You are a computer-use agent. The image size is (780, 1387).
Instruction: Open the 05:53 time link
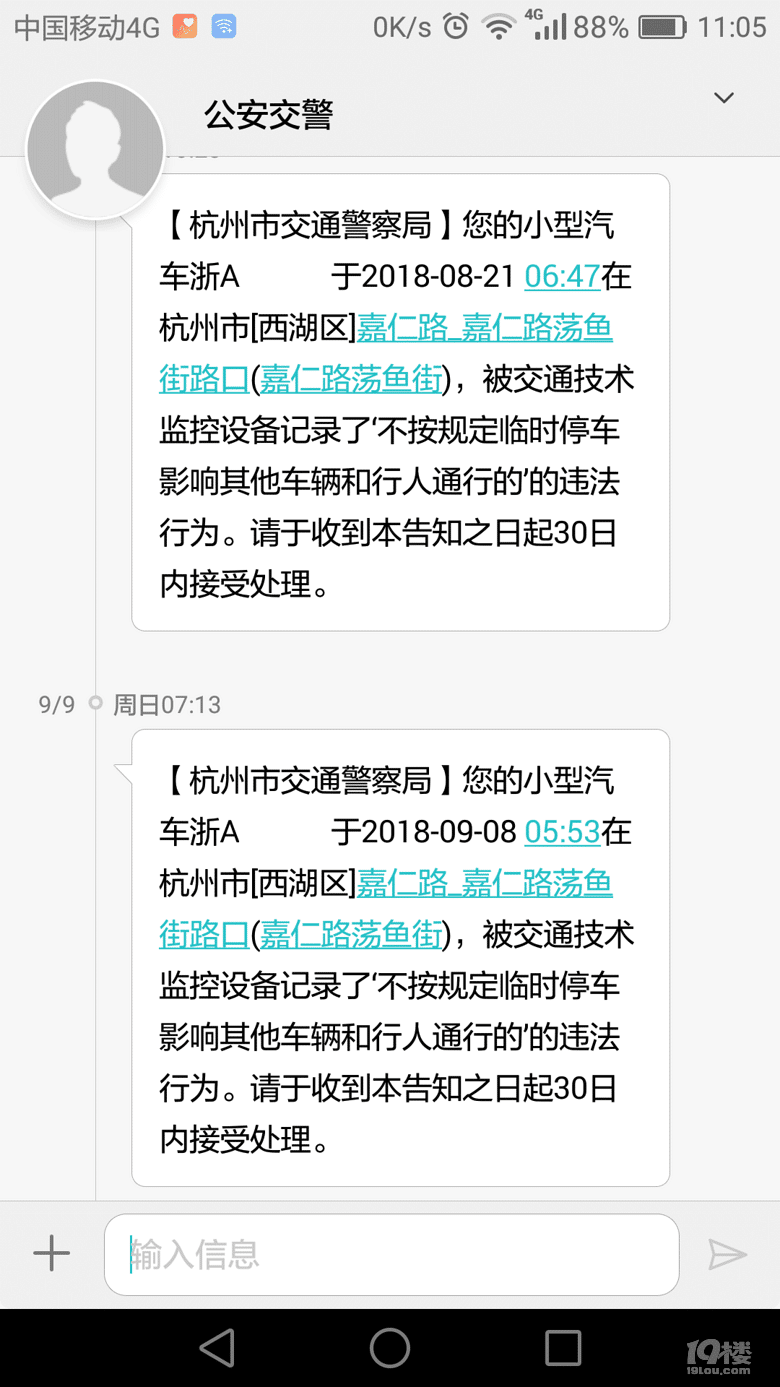click(x=562, y=831)
